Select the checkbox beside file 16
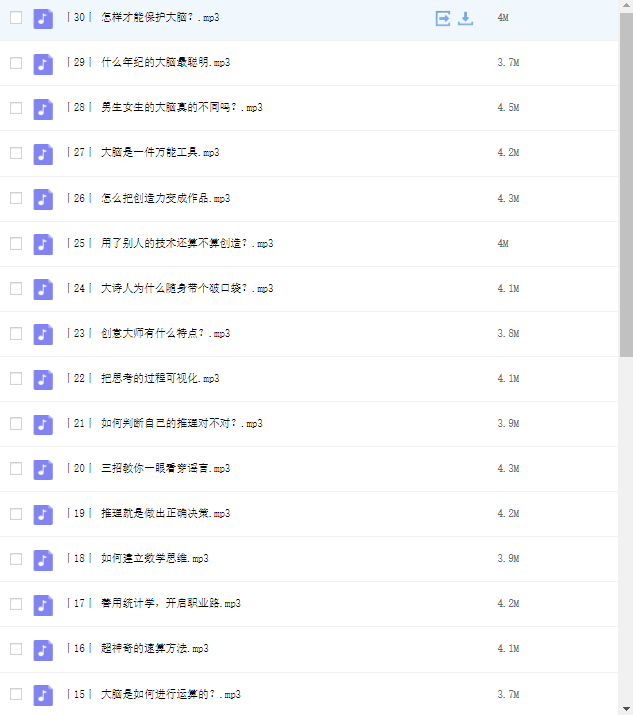 coord(16,648)
